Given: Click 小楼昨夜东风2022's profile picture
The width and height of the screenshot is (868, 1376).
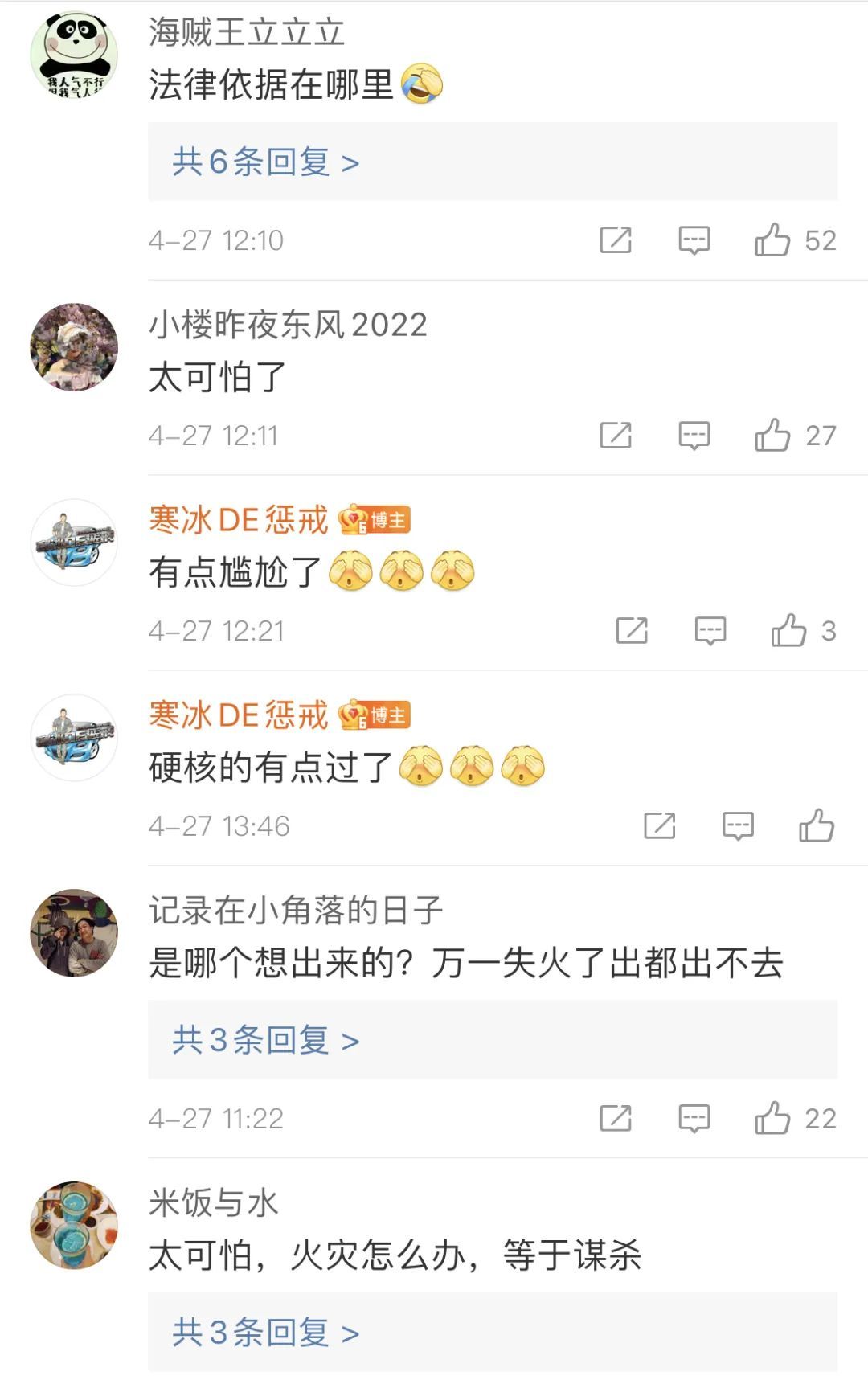Looking at the screenshot, I should pyautogui.click(x=77, y=346).
